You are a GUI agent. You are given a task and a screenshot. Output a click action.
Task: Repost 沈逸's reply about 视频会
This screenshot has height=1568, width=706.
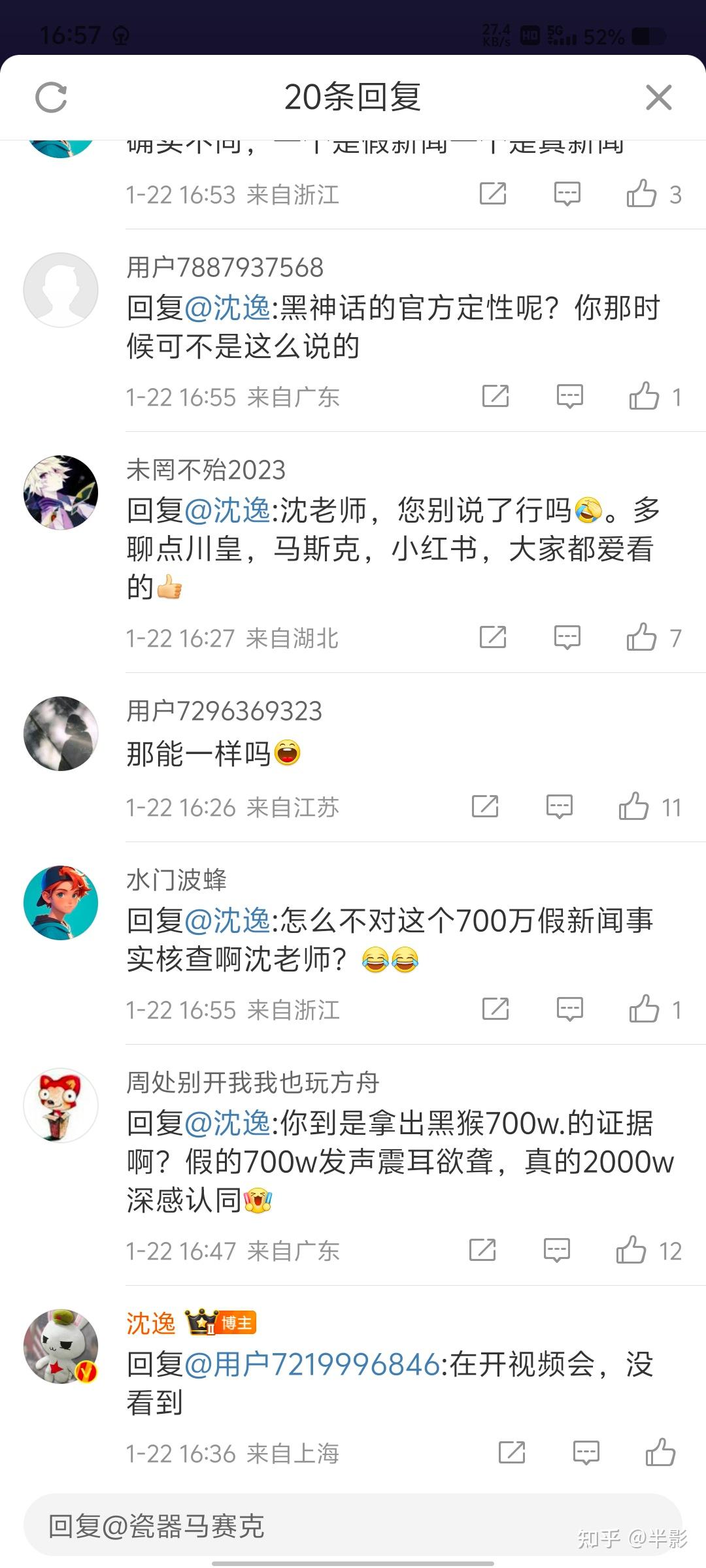point(512,1452)
